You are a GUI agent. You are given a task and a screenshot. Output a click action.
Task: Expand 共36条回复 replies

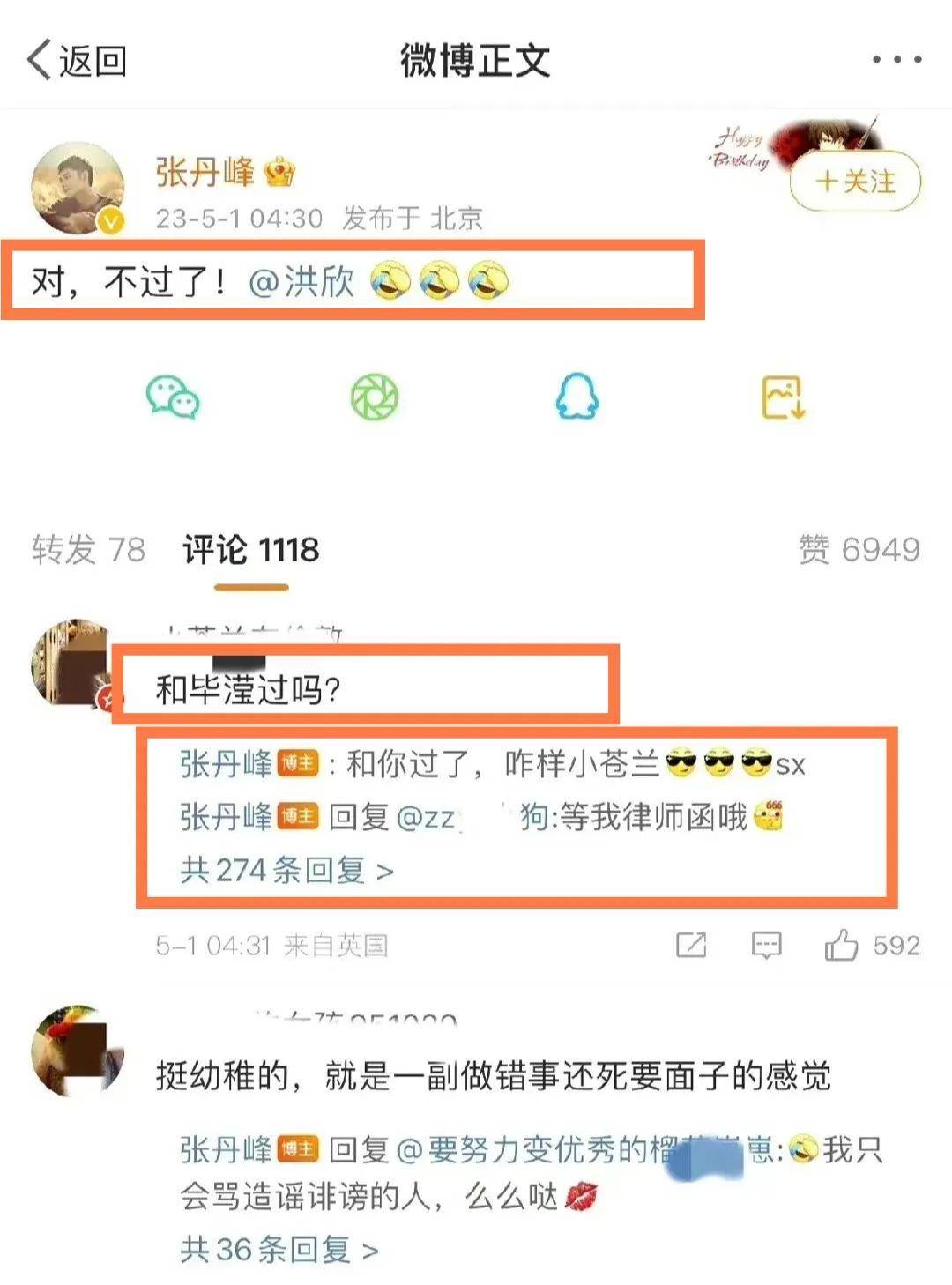click(279, 1249)
